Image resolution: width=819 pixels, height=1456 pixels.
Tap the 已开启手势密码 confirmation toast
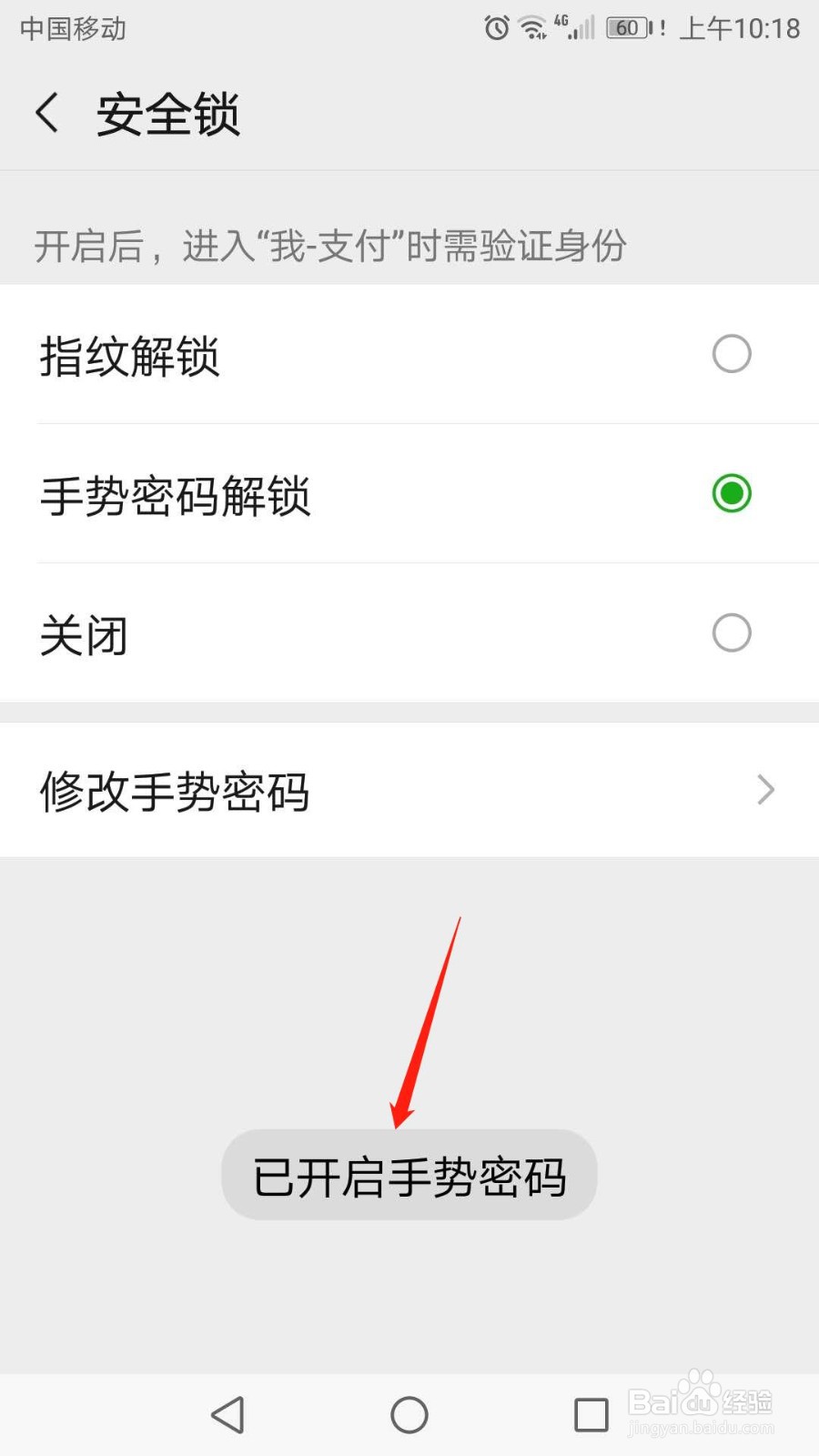(x=409, y=1175)
